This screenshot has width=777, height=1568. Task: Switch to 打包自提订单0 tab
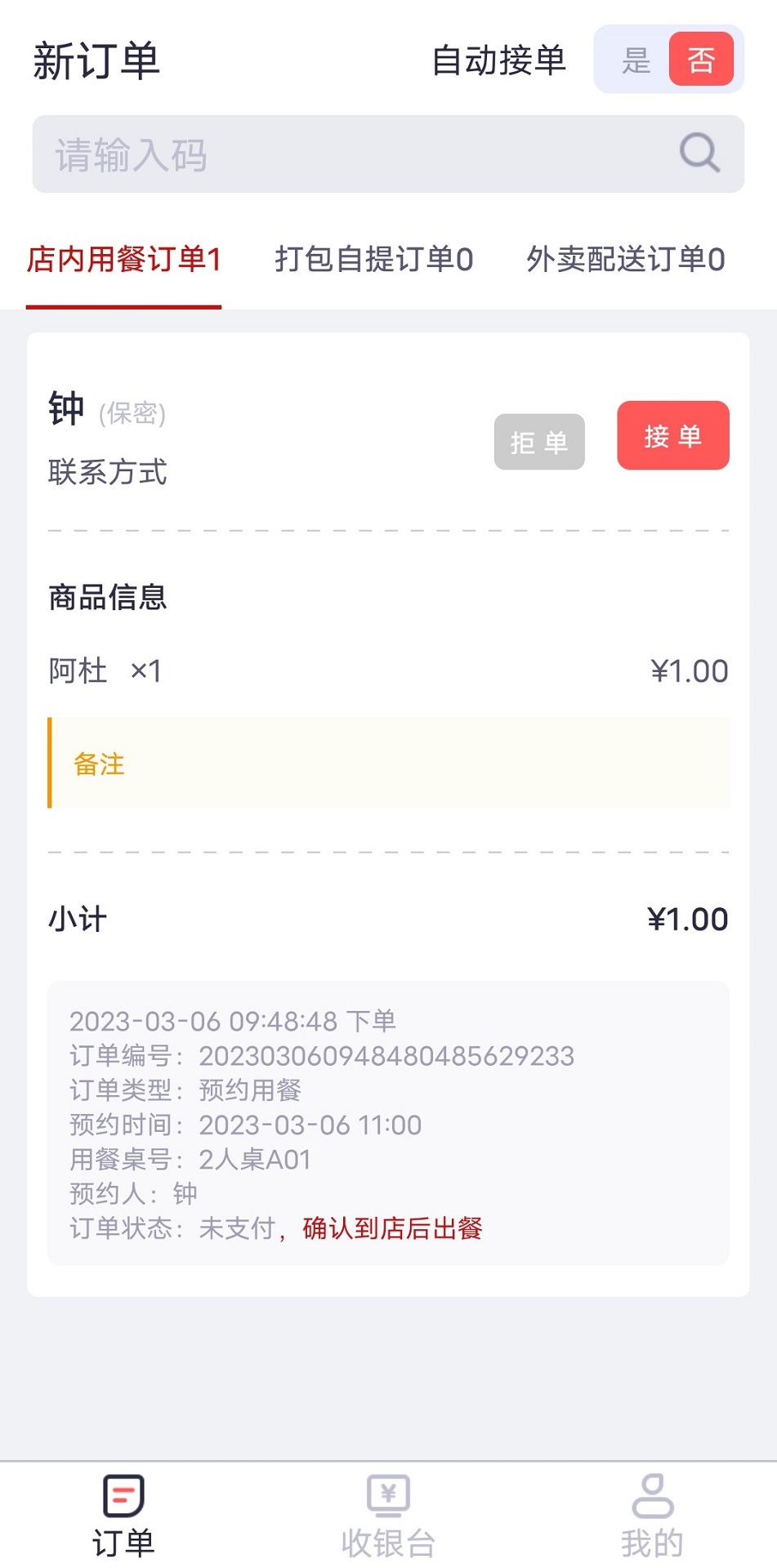375,259
